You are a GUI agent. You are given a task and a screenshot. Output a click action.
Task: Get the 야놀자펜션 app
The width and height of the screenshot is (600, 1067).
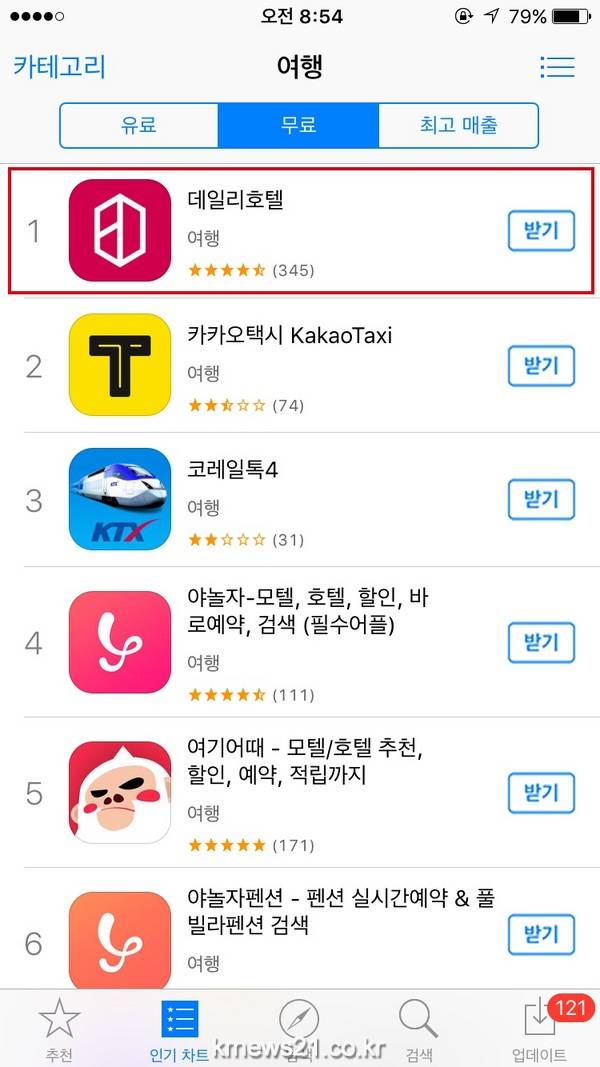(x=541, y=935)
